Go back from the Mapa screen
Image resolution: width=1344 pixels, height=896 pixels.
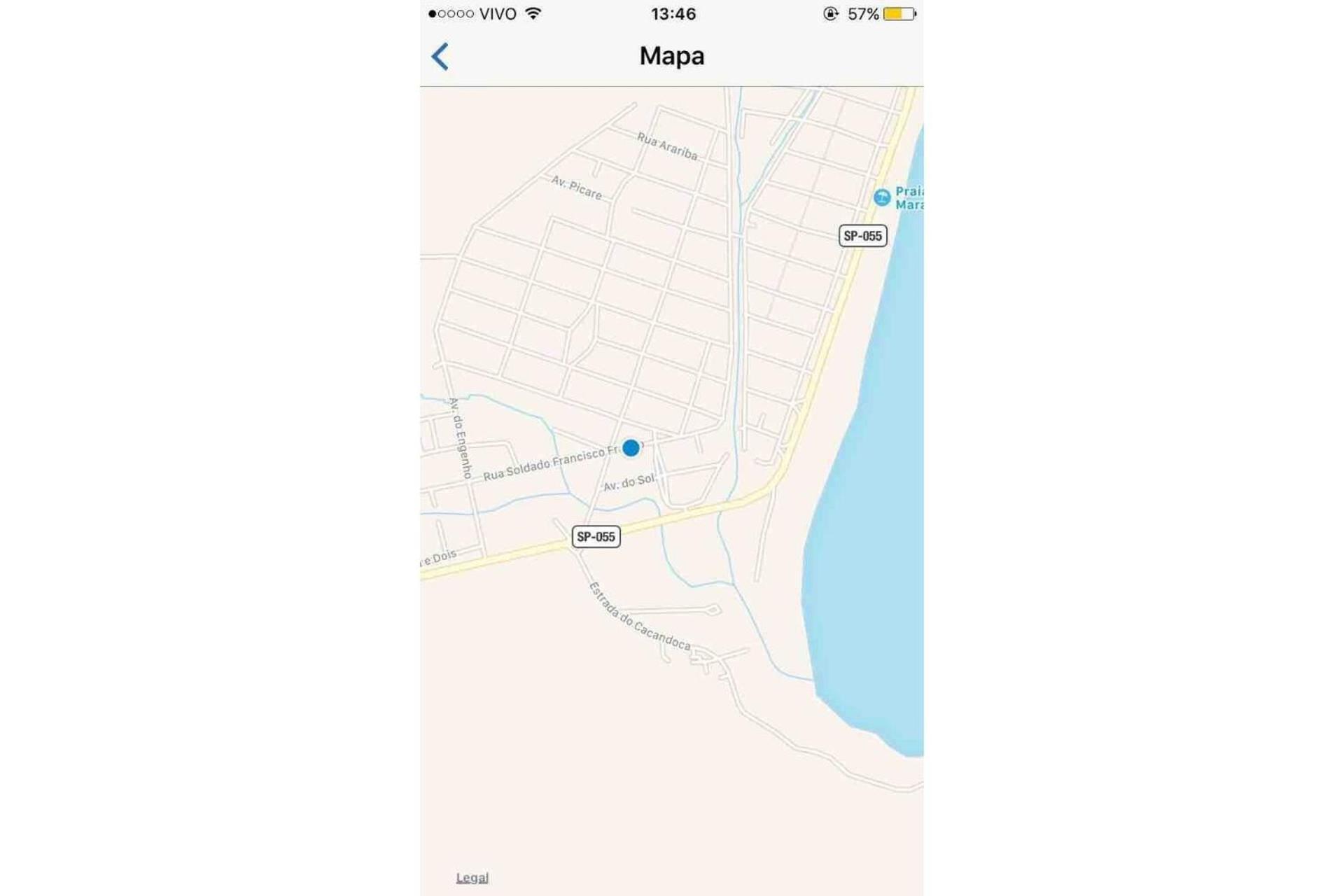(x=440, y=57)
